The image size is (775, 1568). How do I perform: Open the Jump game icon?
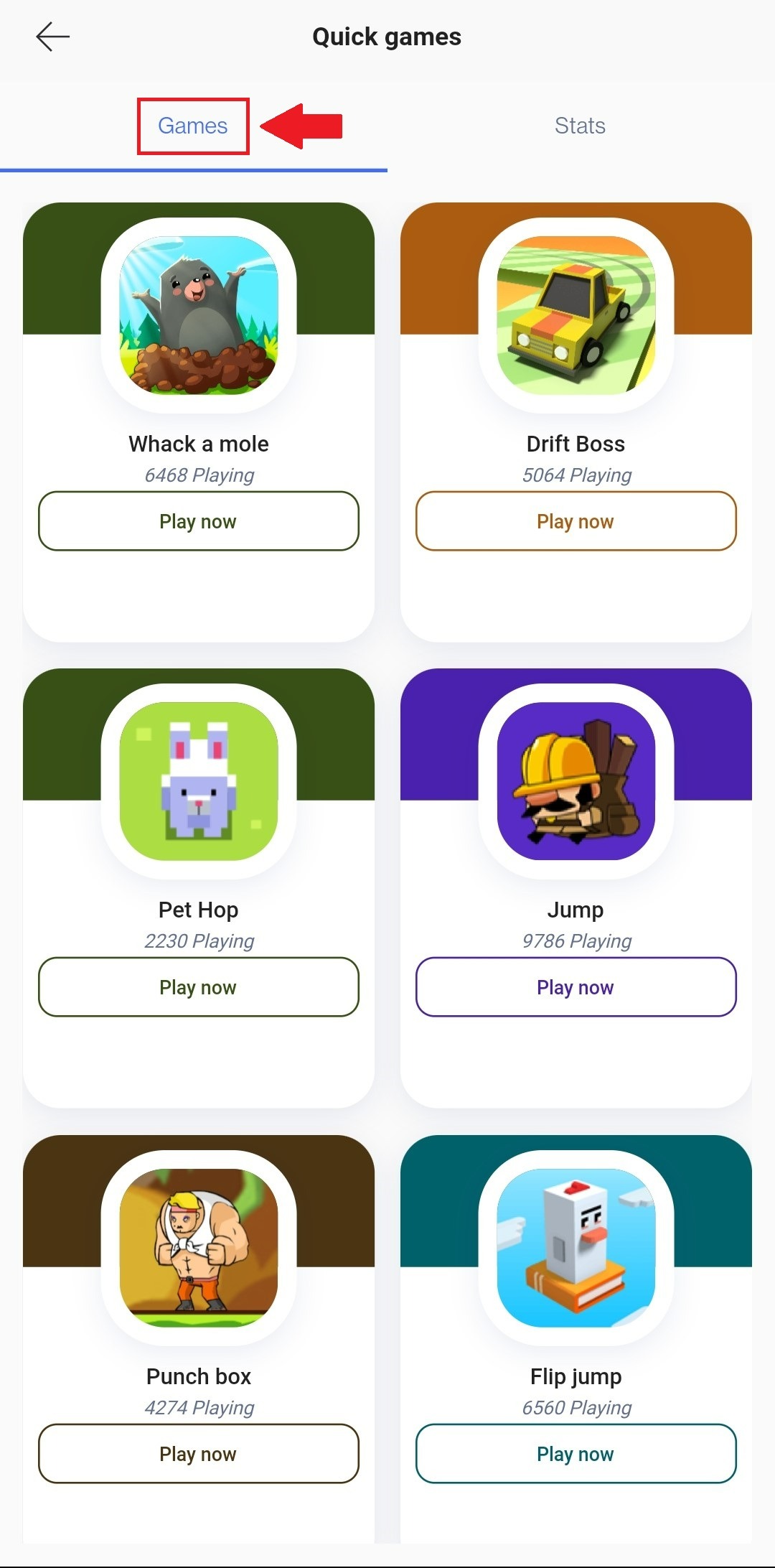pos(576,781)
